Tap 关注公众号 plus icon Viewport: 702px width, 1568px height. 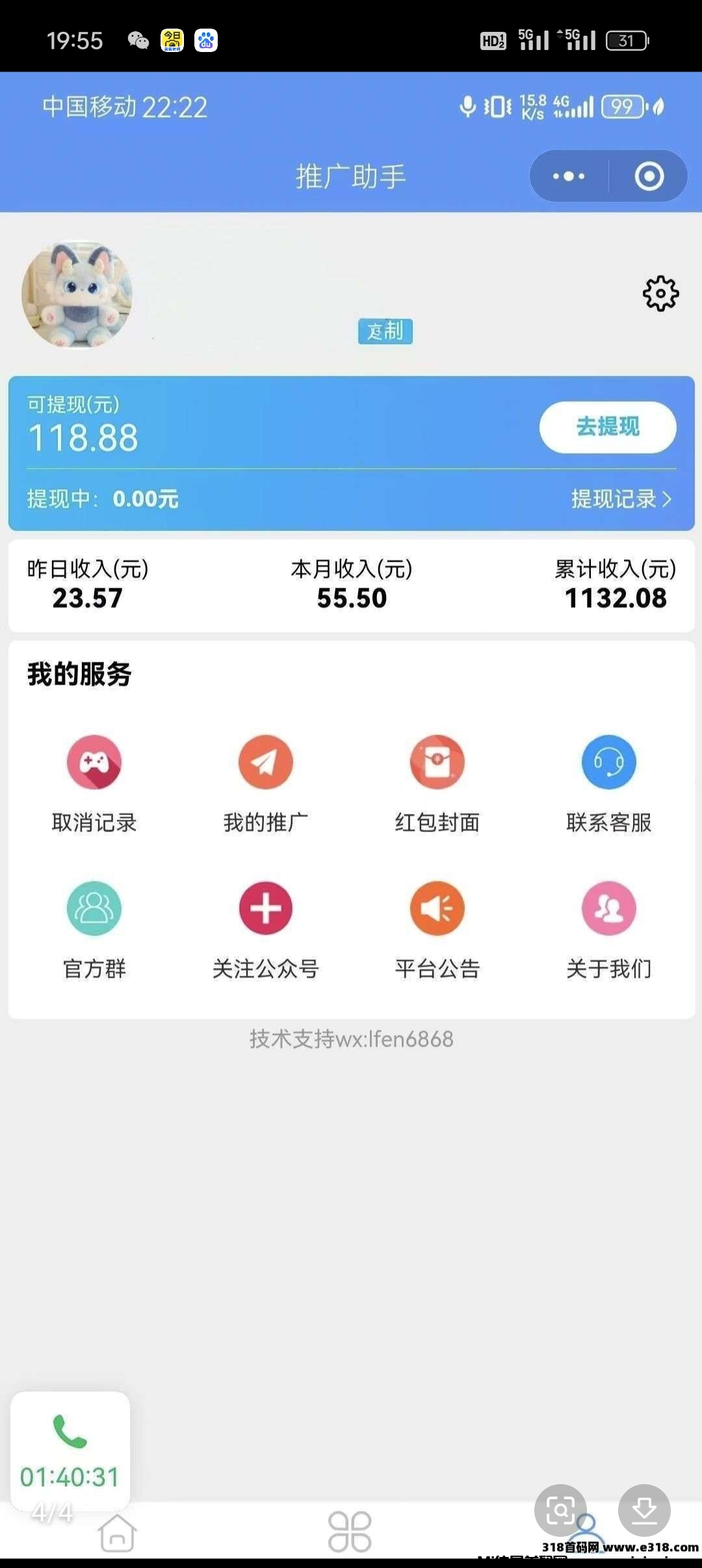pos(265,909)
